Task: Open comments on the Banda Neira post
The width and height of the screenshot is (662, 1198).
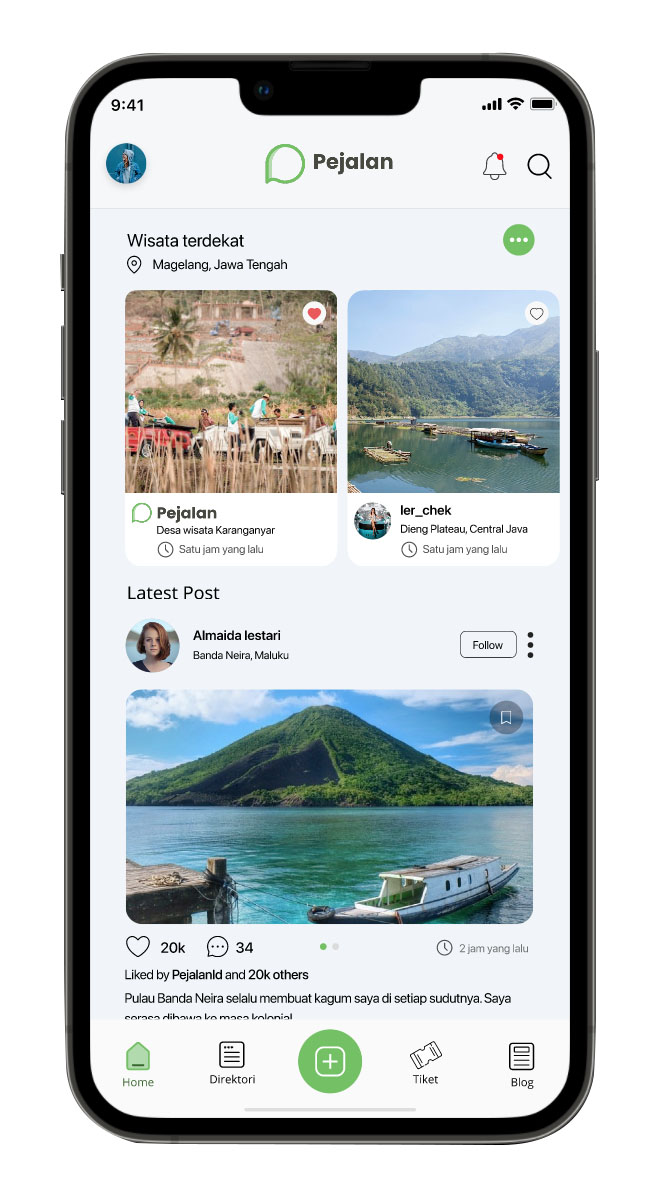Action: [217, 947]
